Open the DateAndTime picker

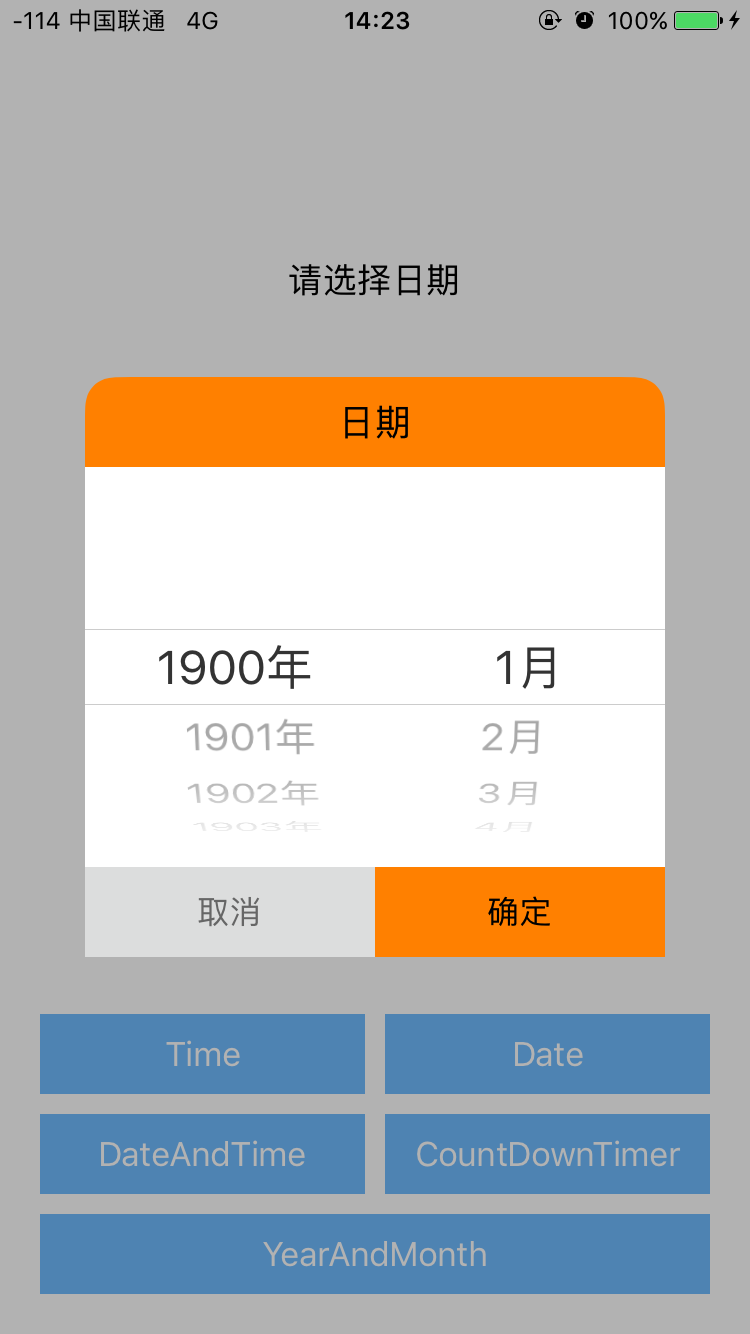click(x=202, y=1154)
